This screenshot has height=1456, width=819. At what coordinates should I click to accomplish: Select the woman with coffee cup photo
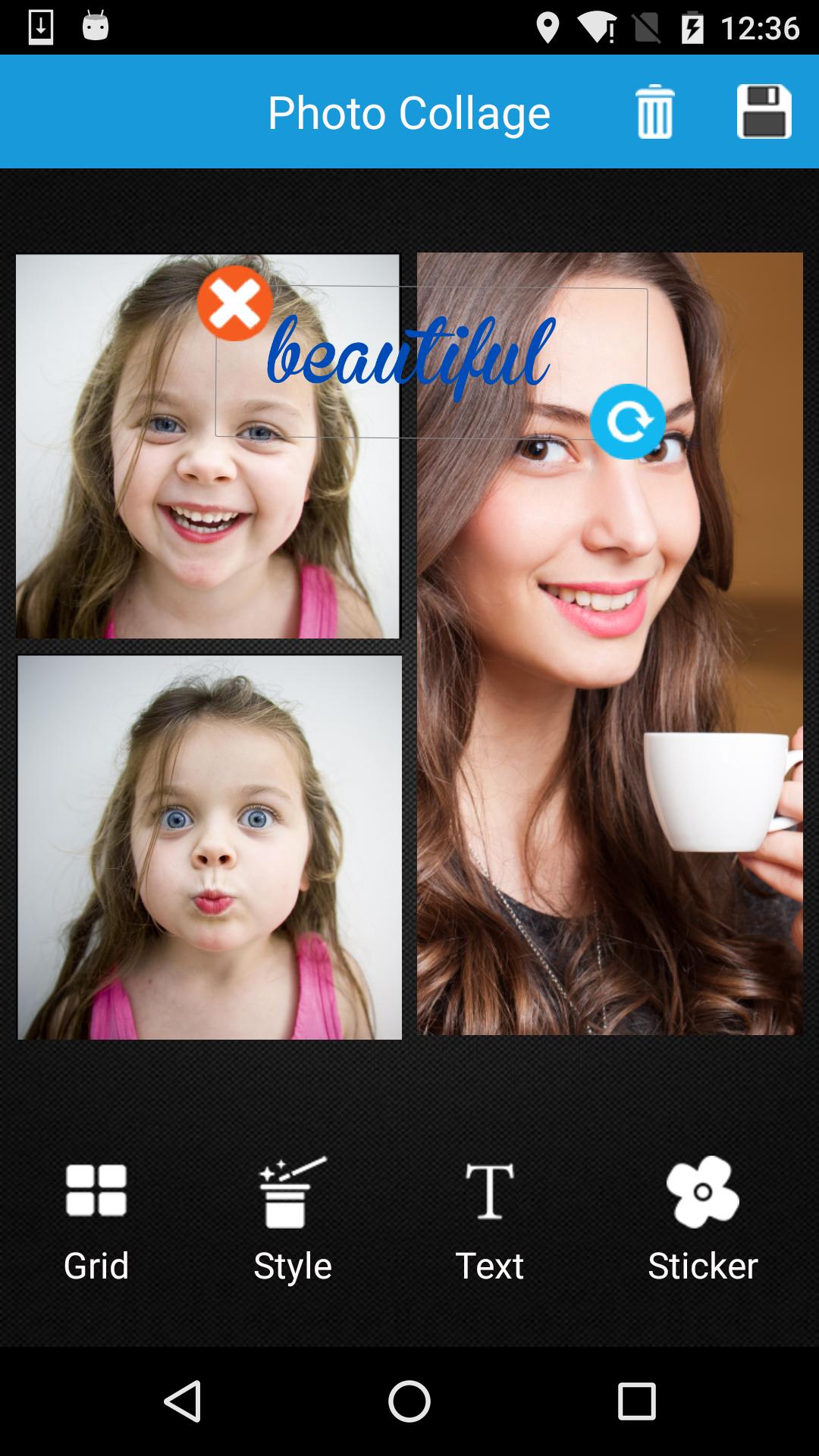pyautogui.click(x=610, y=644)
